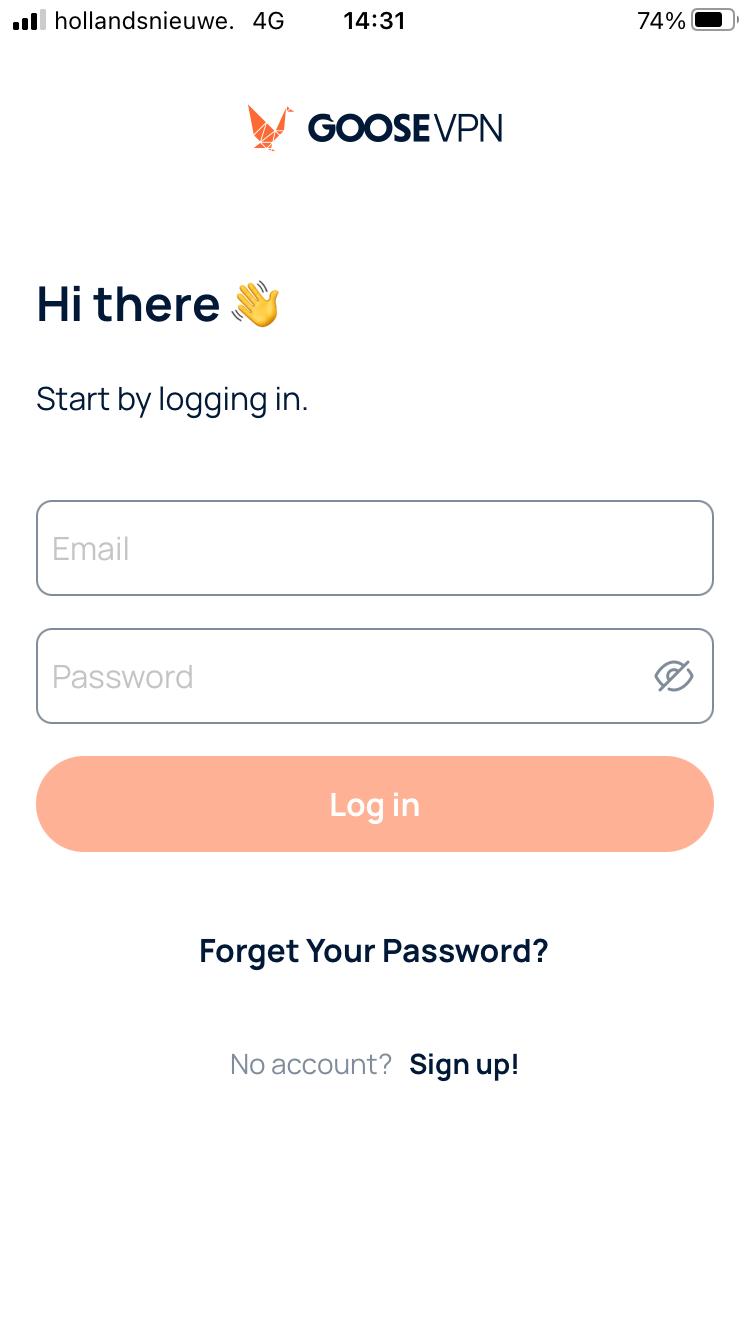Focus the Password field
The width and height of the screenshot is (750, 1334).
point(345,676)
